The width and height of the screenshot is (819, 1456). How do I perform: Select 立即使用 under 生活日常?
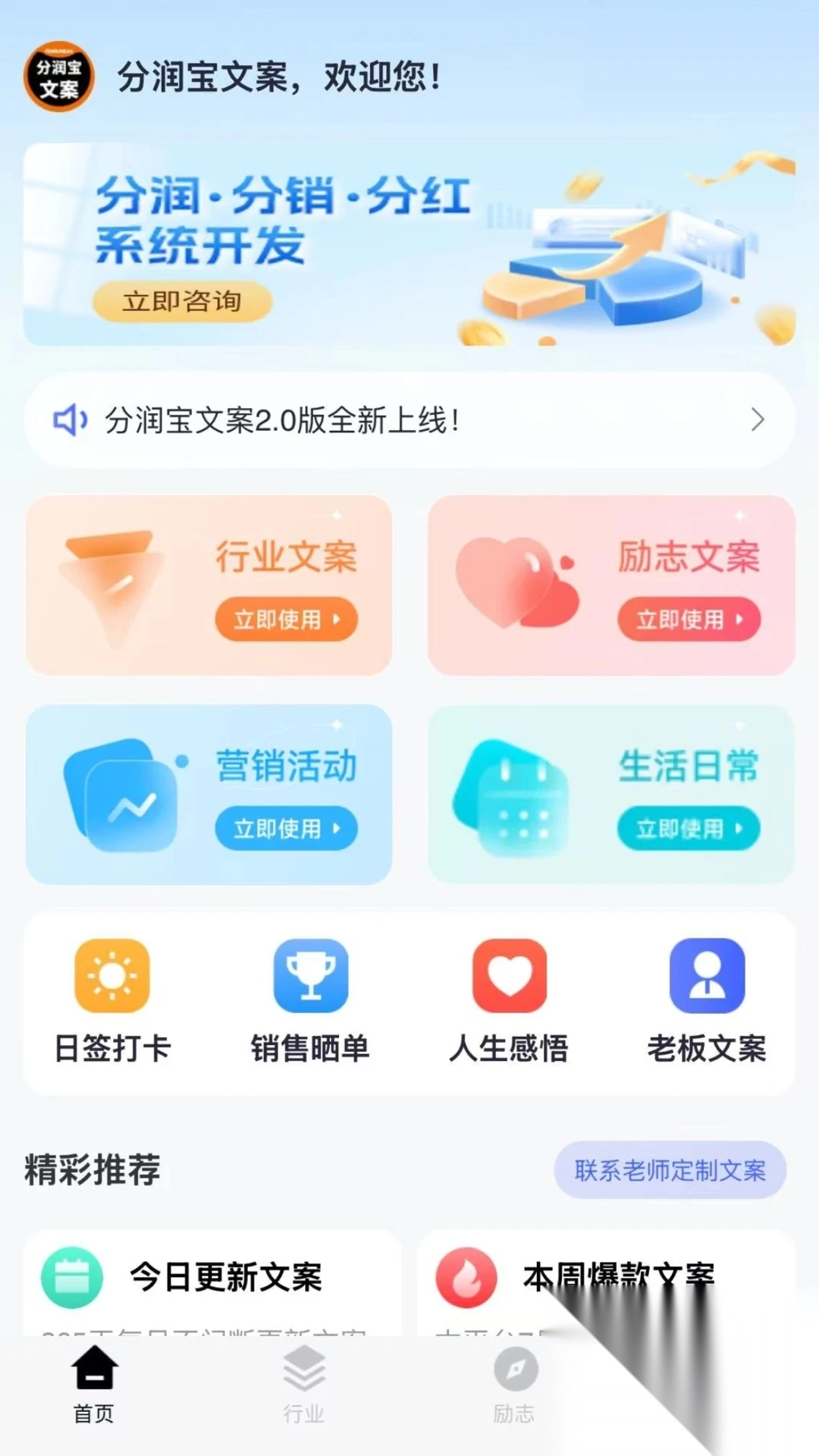coord(688,828)
